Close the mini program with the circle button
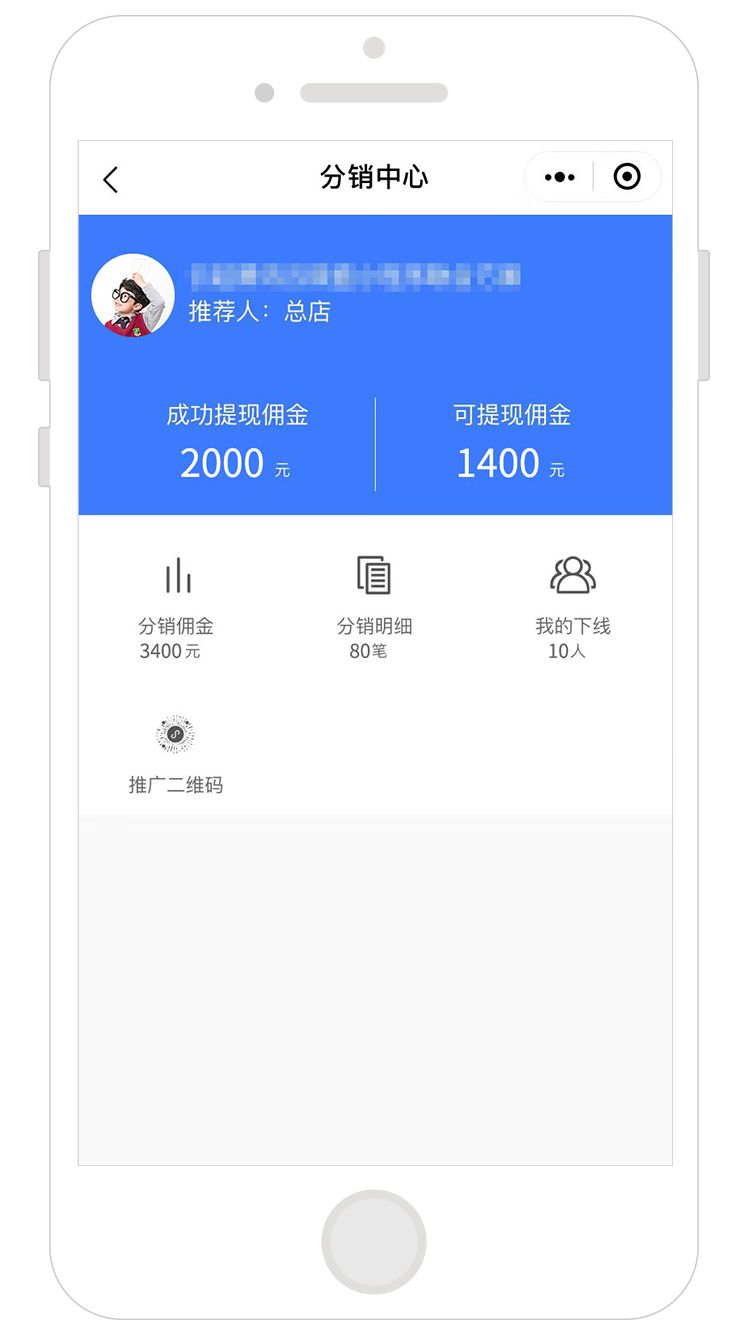Viewport: 750px width, 1334px height. (627, 177)
